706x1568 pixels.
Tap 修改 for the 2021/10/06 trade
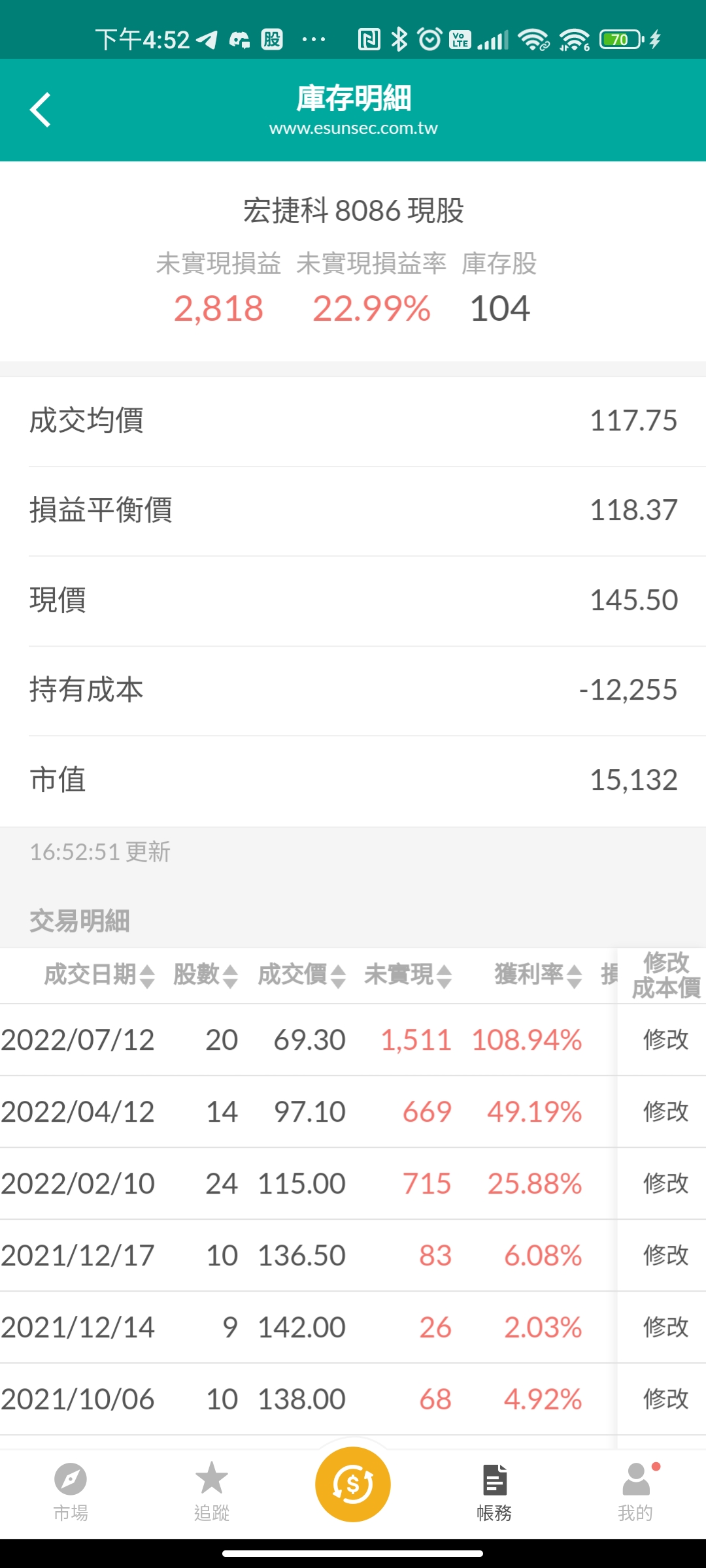[665, 1399]
